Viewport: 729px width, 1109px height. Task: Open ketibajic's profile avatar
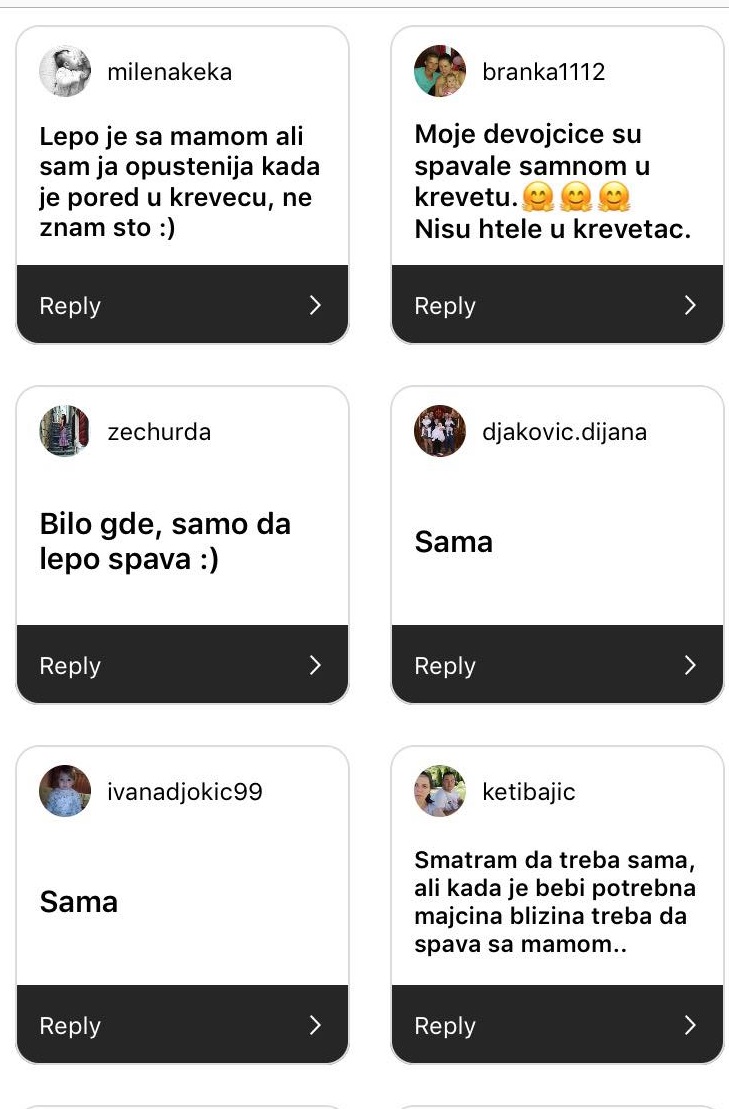coord(440,792)
